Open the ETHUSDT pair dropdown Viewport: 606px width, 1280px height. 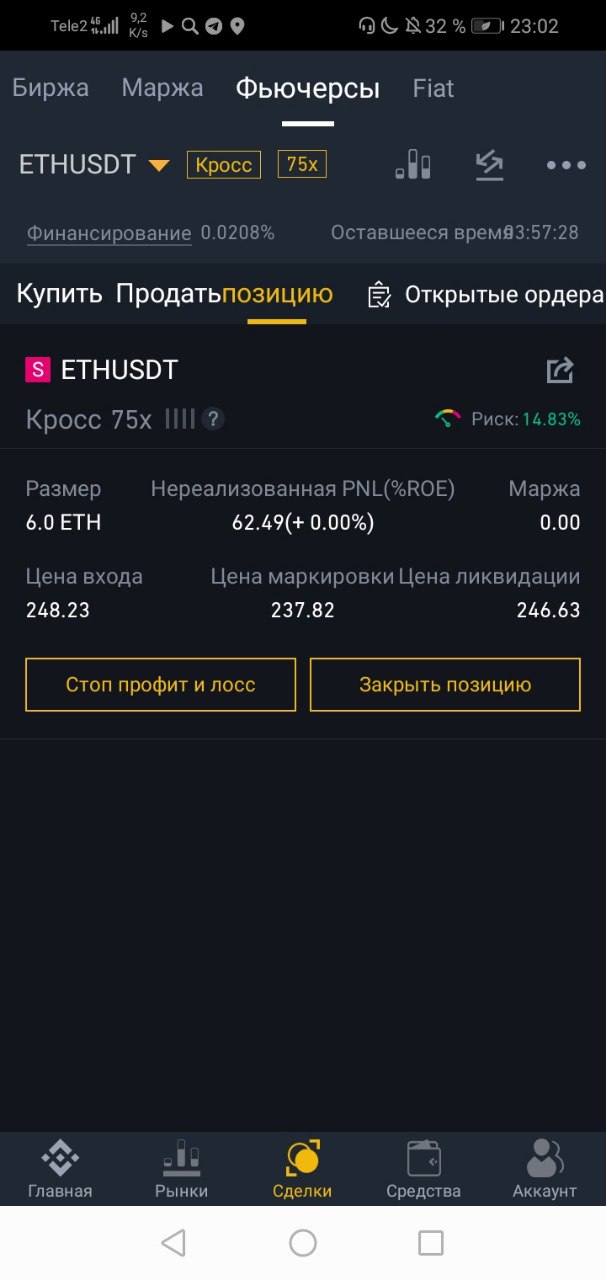pos(95,165)
